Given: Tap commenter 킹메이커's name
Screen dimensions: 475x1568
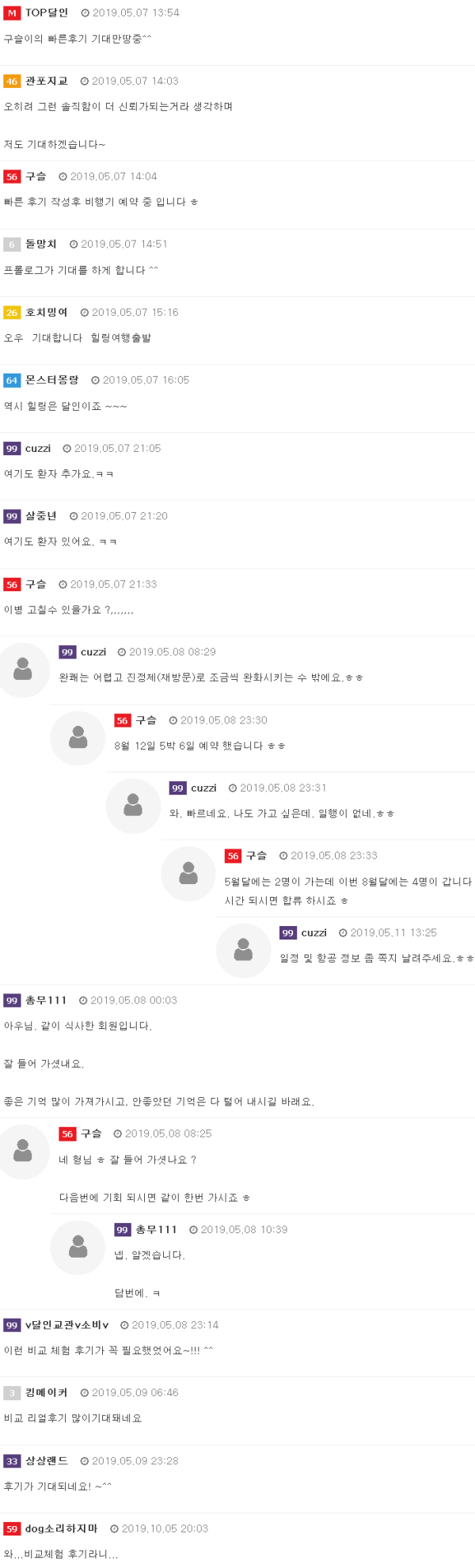Looking at the screenshot, I should click(47, 1392).
